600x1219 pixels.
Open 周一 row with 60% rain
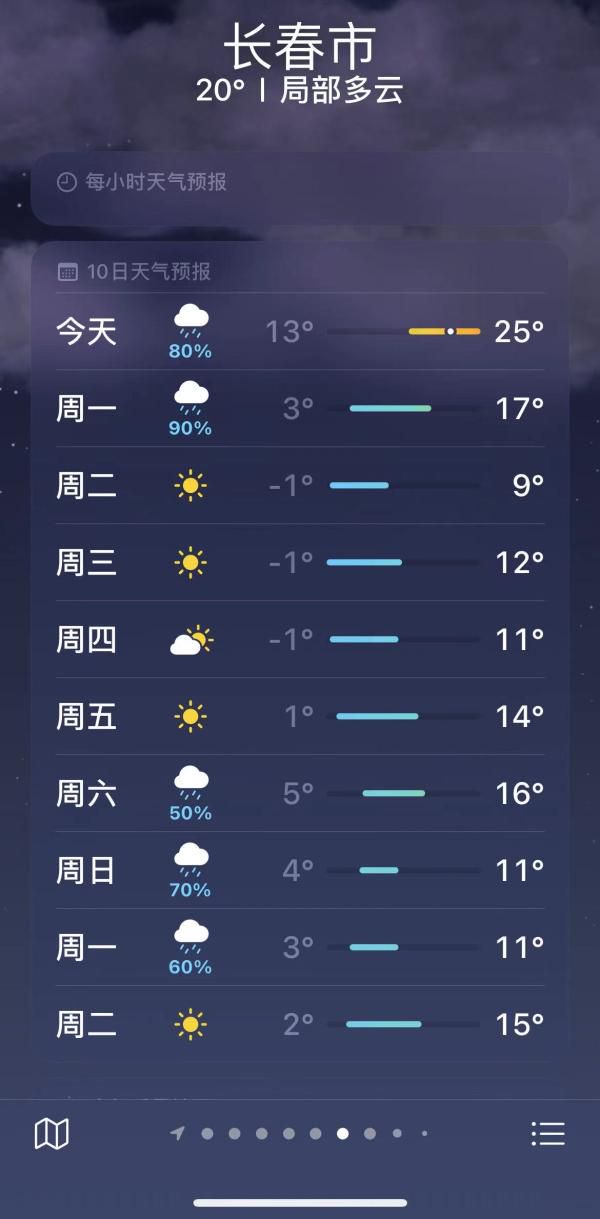[x=300, y=947]
